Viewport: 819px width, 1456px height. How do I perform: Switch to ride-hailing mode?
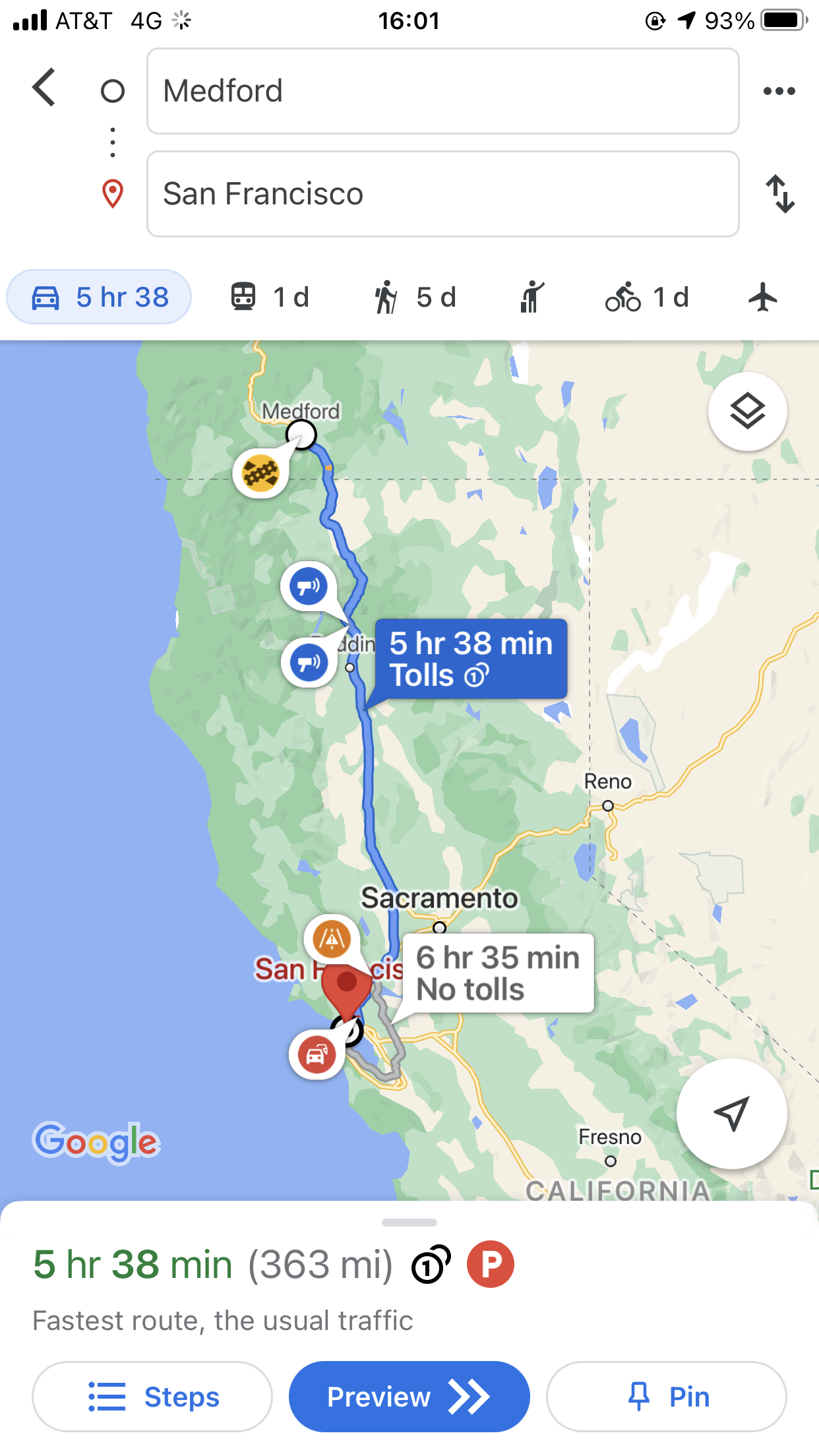(531, 297)
